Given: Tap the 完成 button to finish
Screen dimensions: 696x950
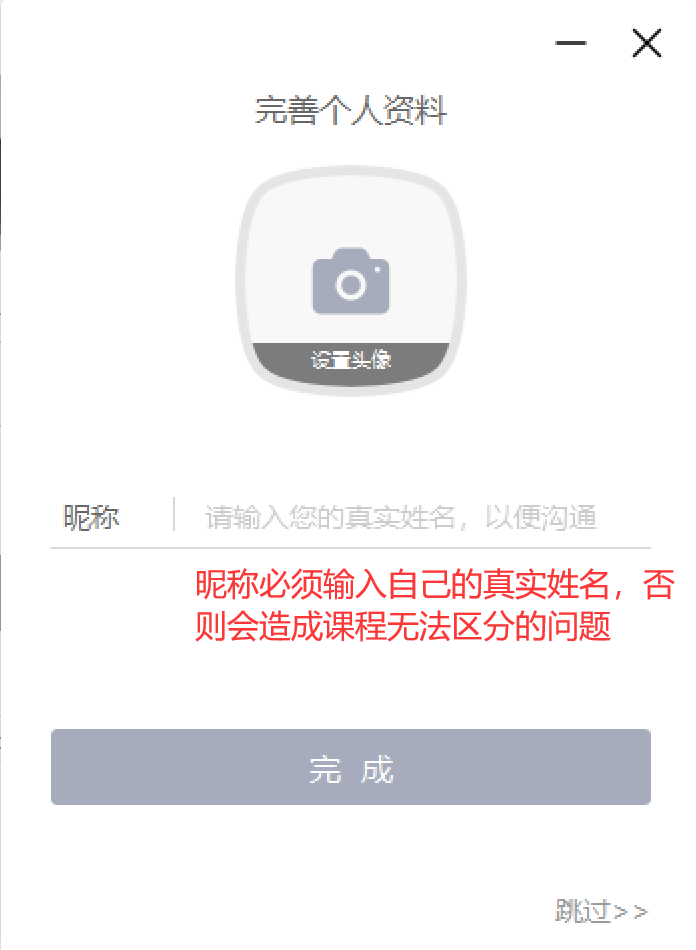Looking at the screenshot, I should click(x=351, y=767).
